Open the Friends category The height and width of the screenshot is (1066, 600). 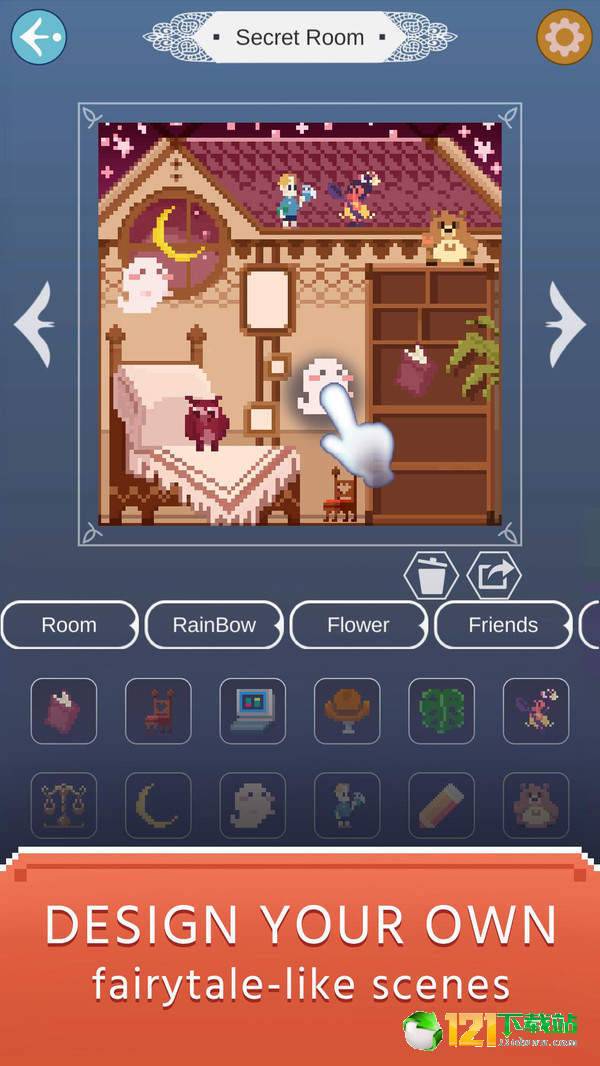click(x=502, y=625)
